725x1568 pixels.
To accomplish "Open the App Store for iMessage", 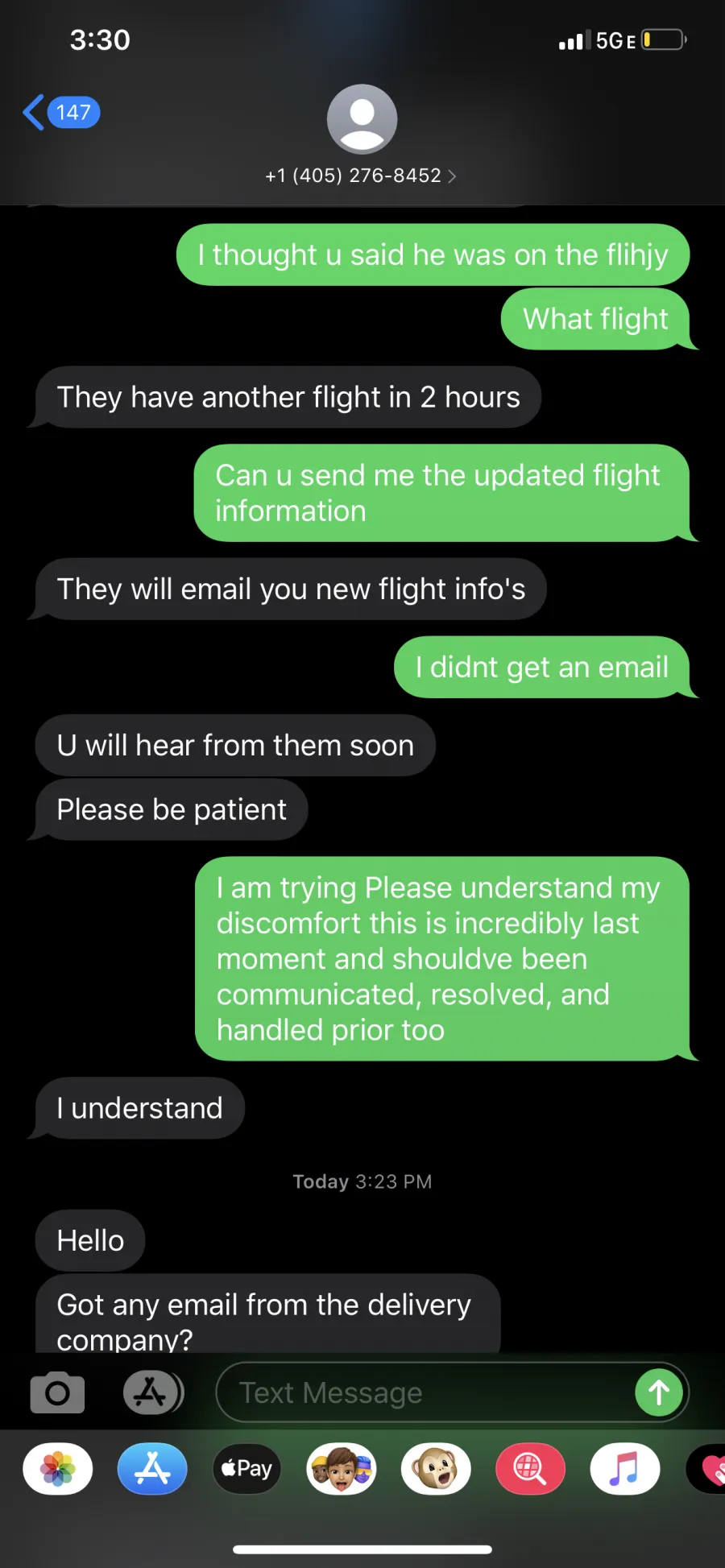I will [x=152, y=1469].
